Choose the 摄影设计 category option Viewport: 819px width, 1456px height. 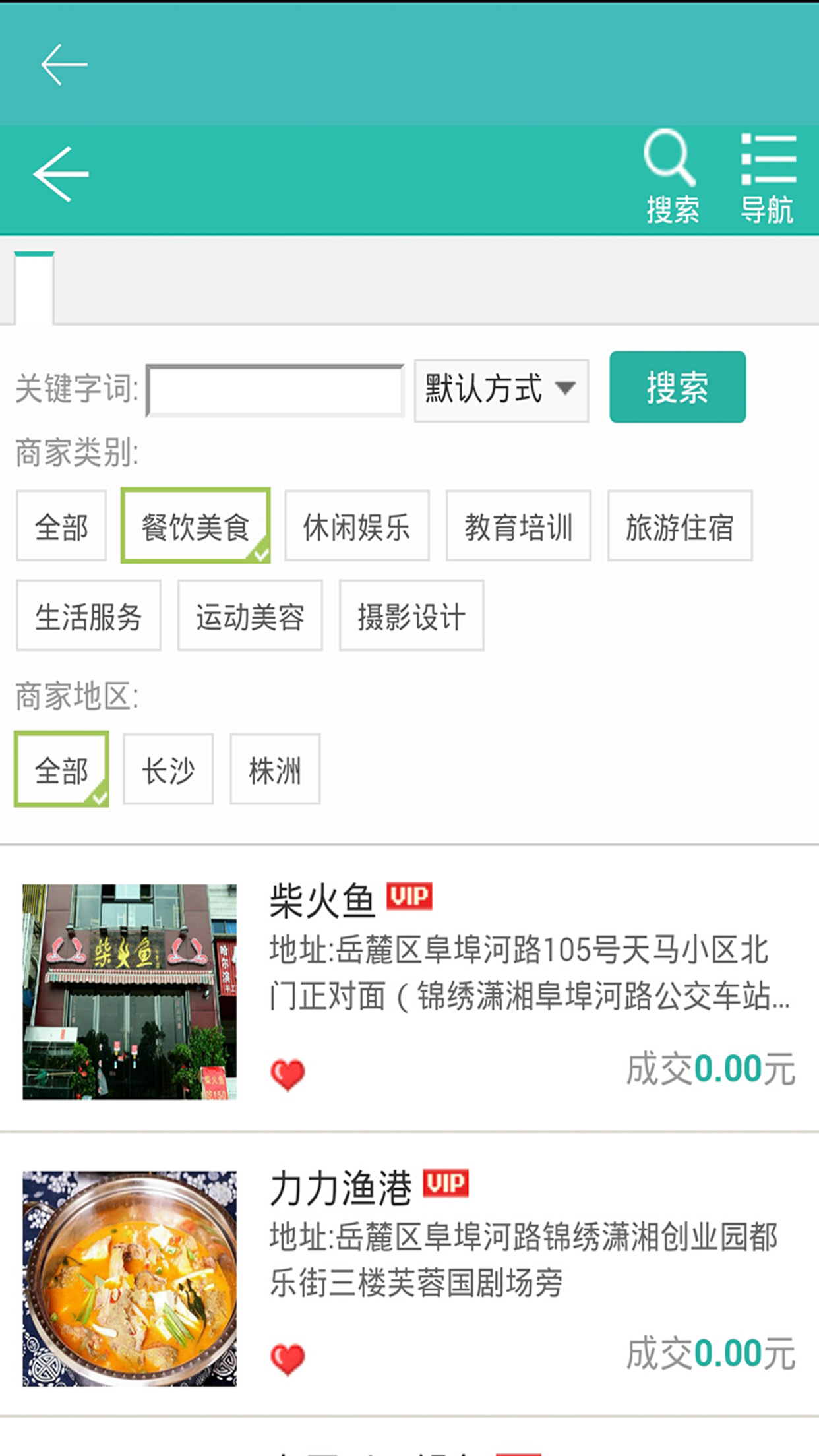pyautogui.click(x=411, y=616)
